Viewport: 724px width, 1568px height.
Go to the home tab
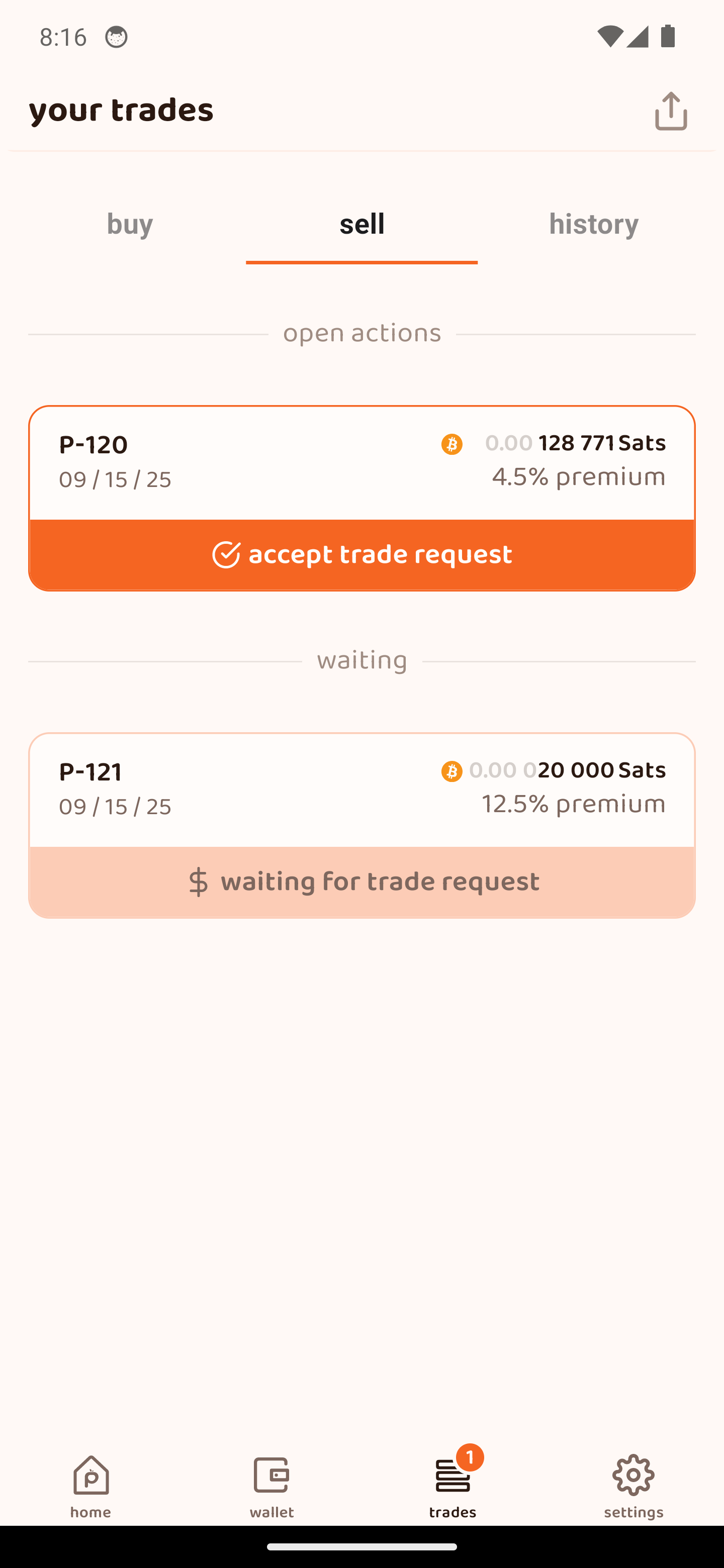90,1485
